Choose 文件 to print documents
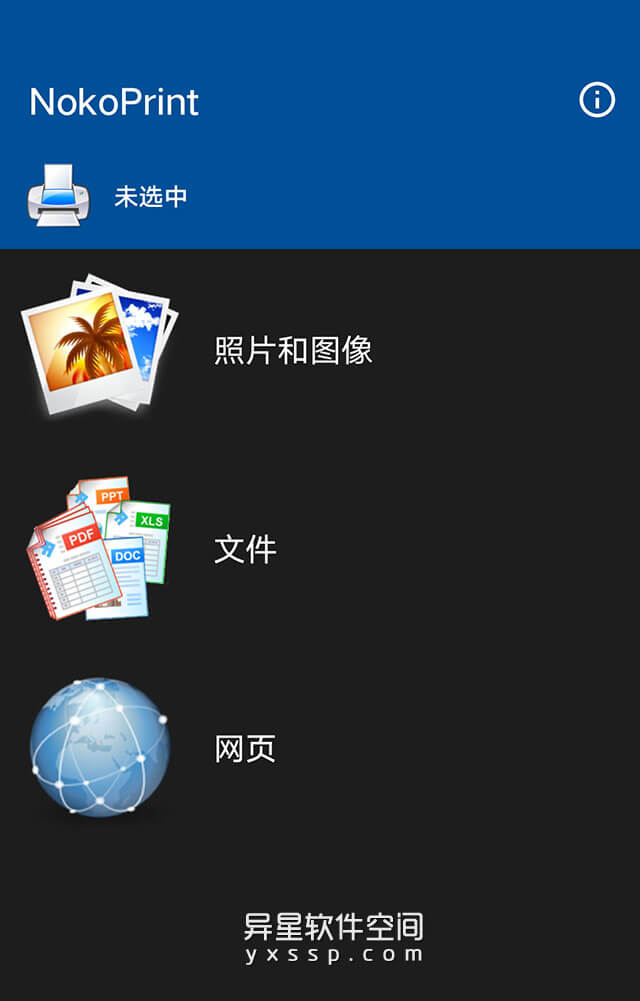Viewport: 640px width, 1001px height. click(x=245, y=549)
